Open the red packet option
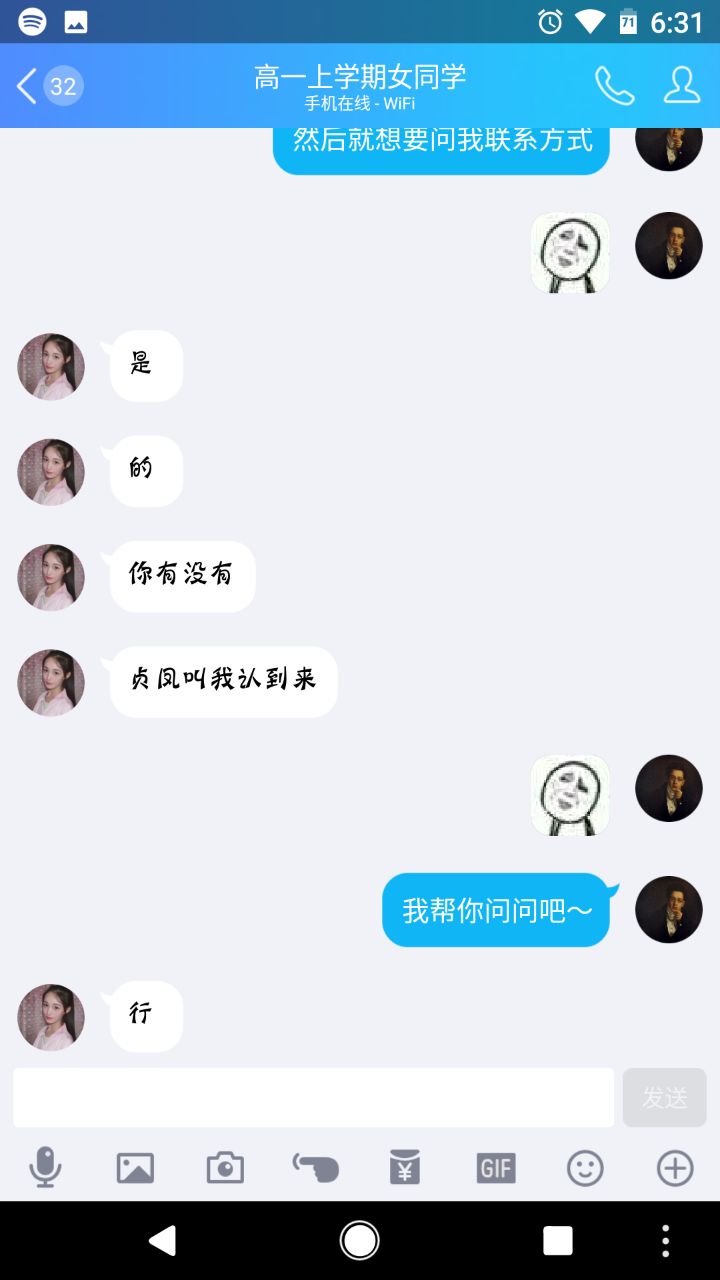The image size is (720, 1280). (405, 1167)
